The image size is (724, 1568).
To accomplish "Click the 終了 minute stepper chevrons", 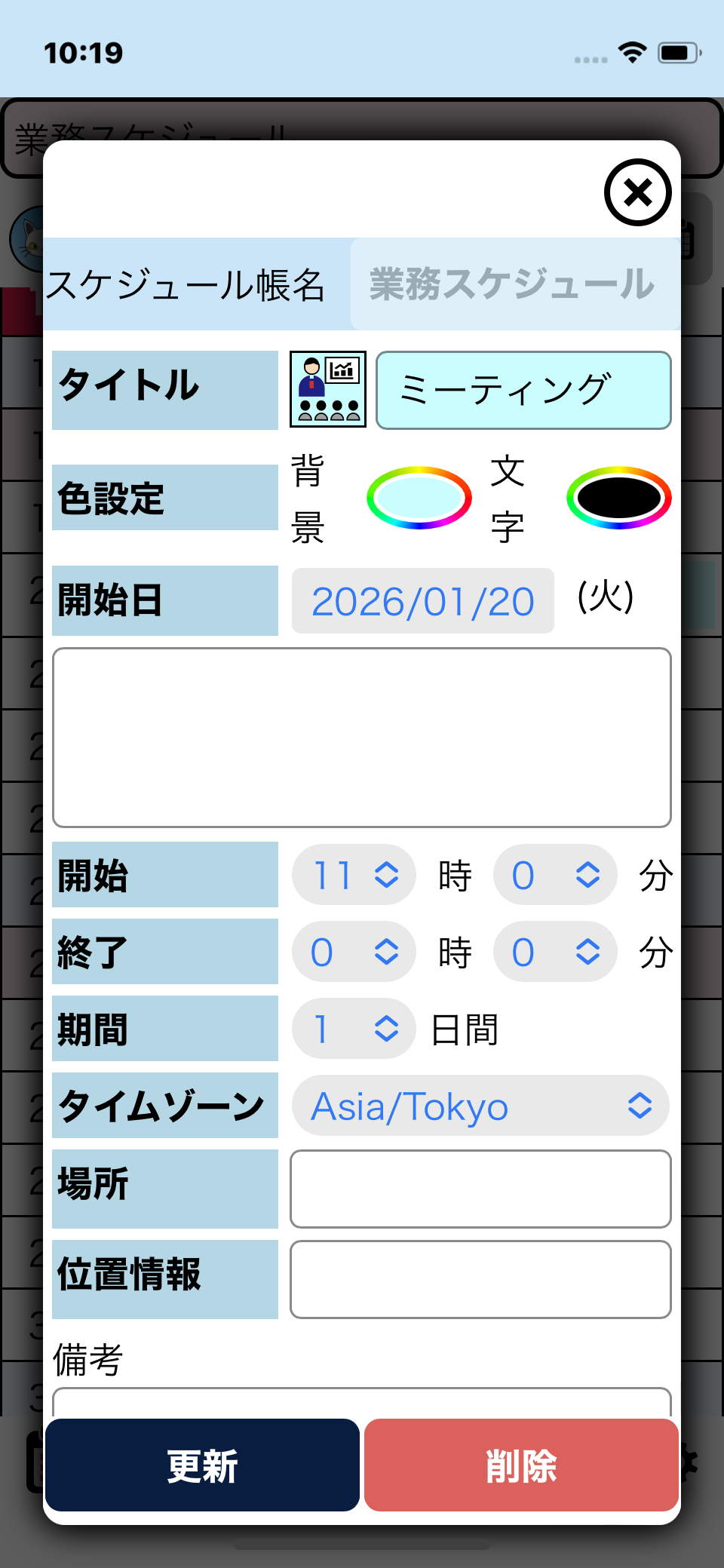I will coord(587,952).
